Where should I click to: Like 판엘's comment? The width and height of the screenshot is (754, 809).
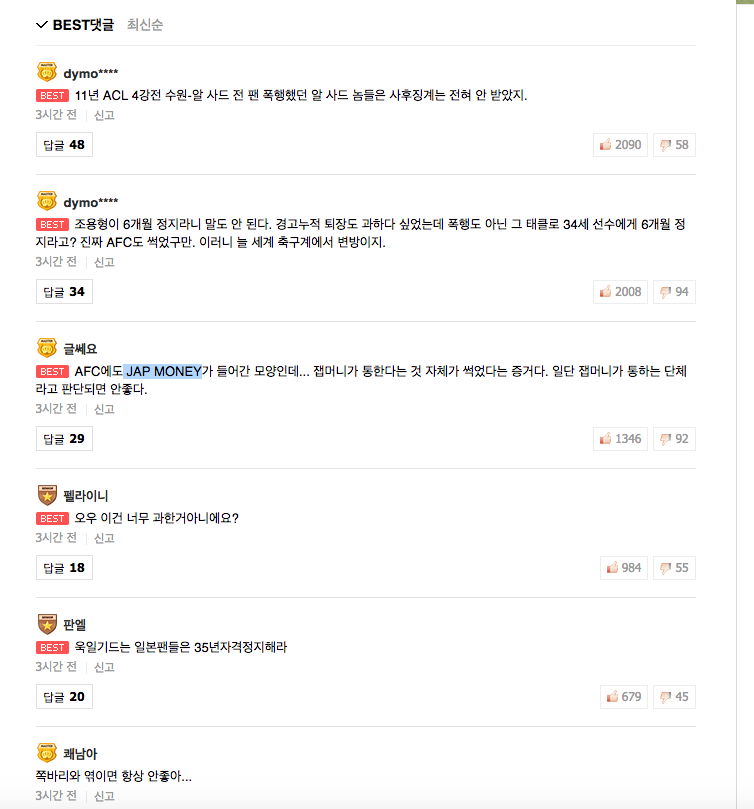point(624,697)
